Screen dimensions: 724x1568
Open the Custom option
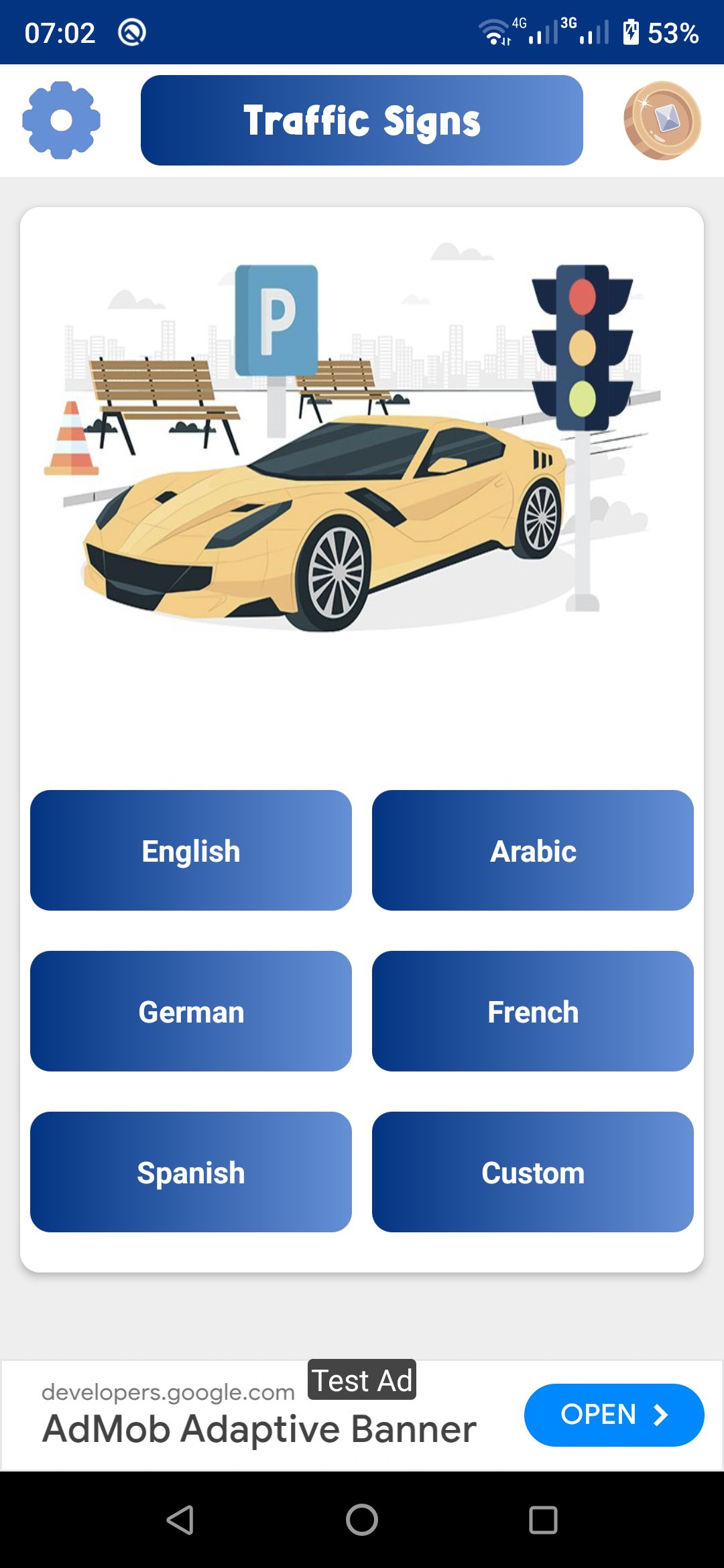click(533, 1172)
